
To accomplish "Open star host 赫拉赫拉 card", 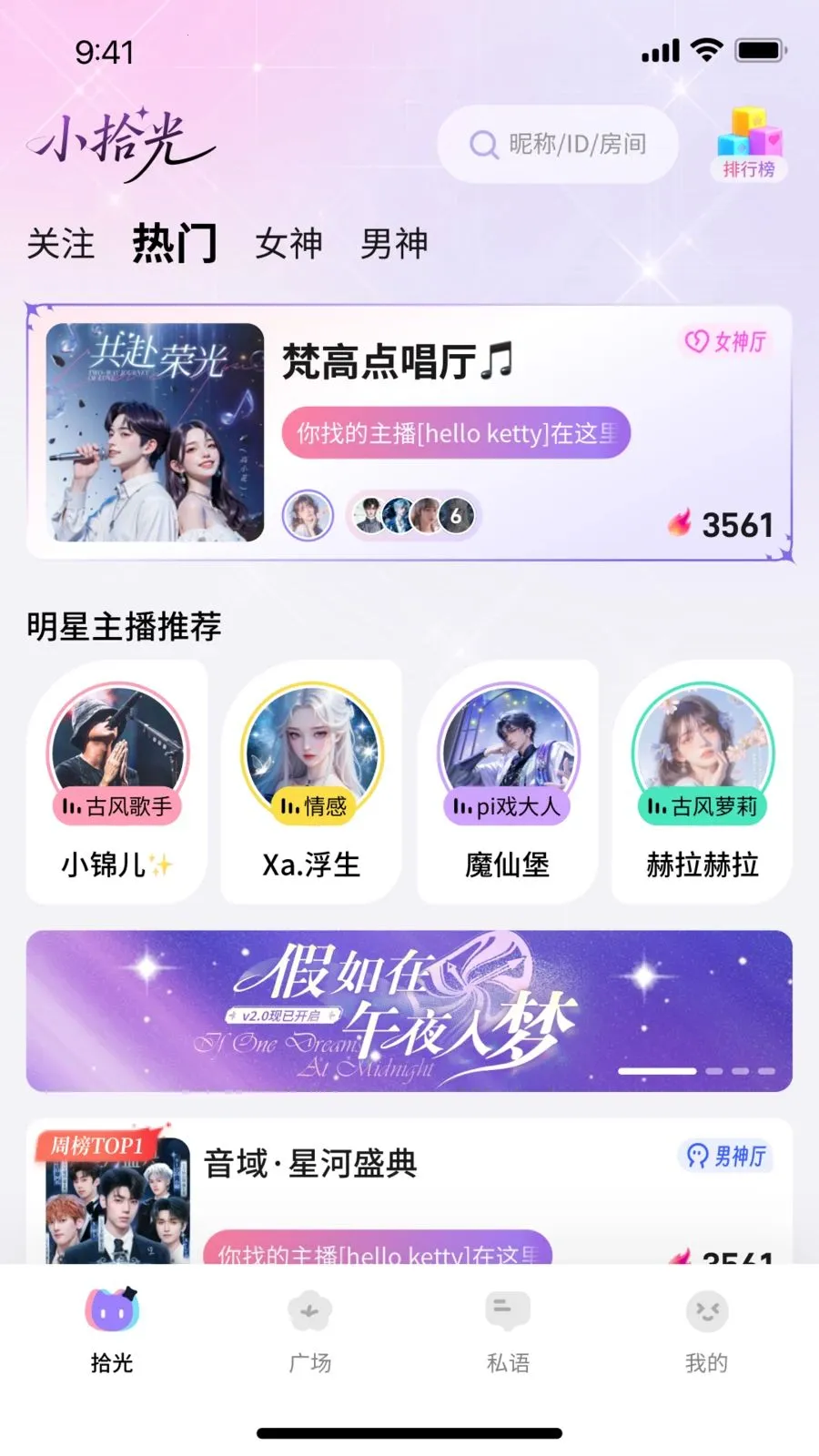I will [x=702, y=782].
